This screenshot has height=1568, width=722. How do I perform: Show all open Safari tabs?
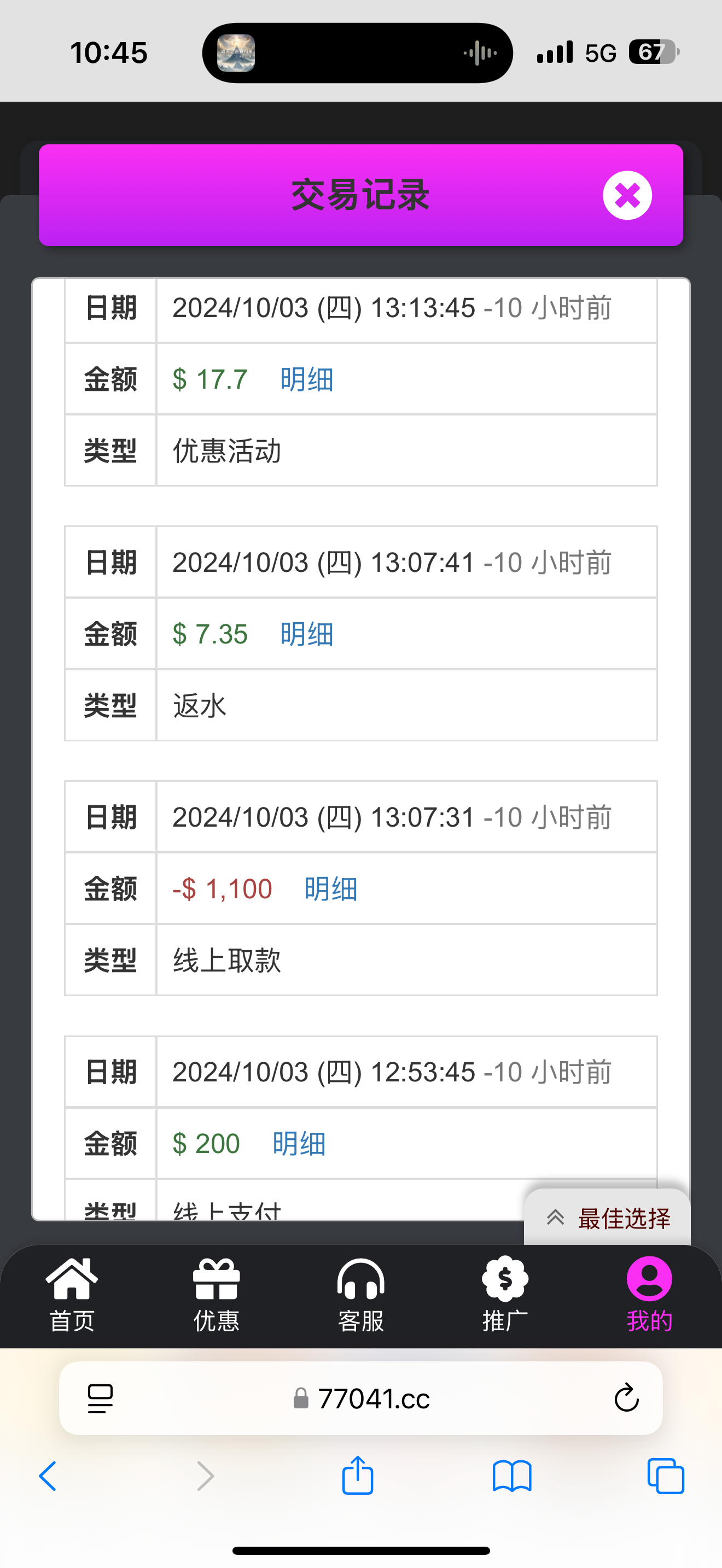(x=665, y=1476)
